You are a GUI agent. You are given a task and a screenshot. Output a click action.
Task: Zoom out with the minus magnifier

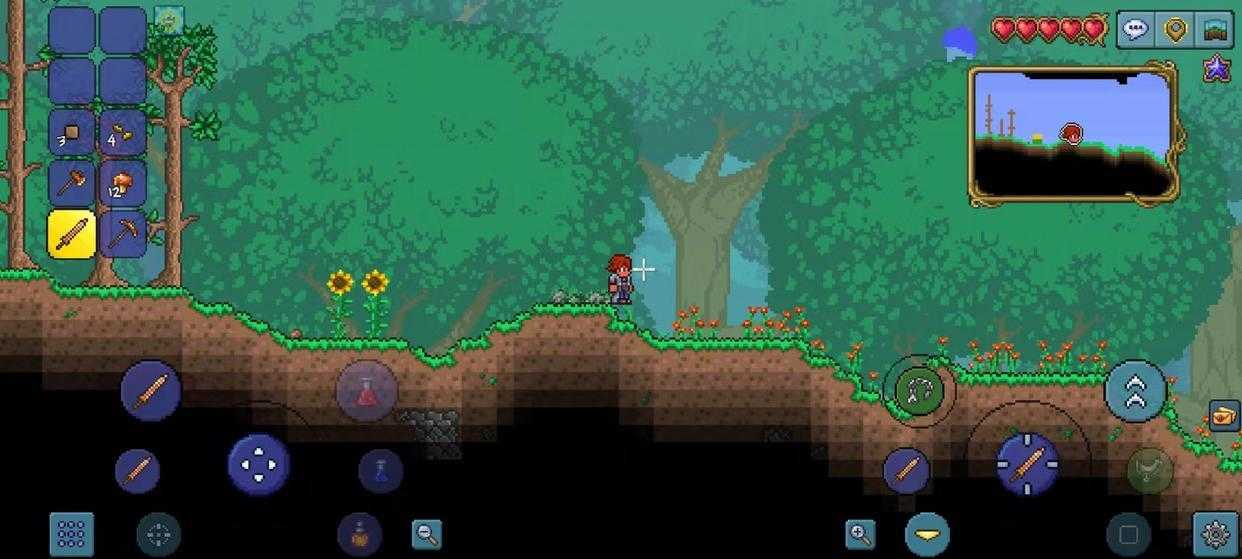point(427,534)
